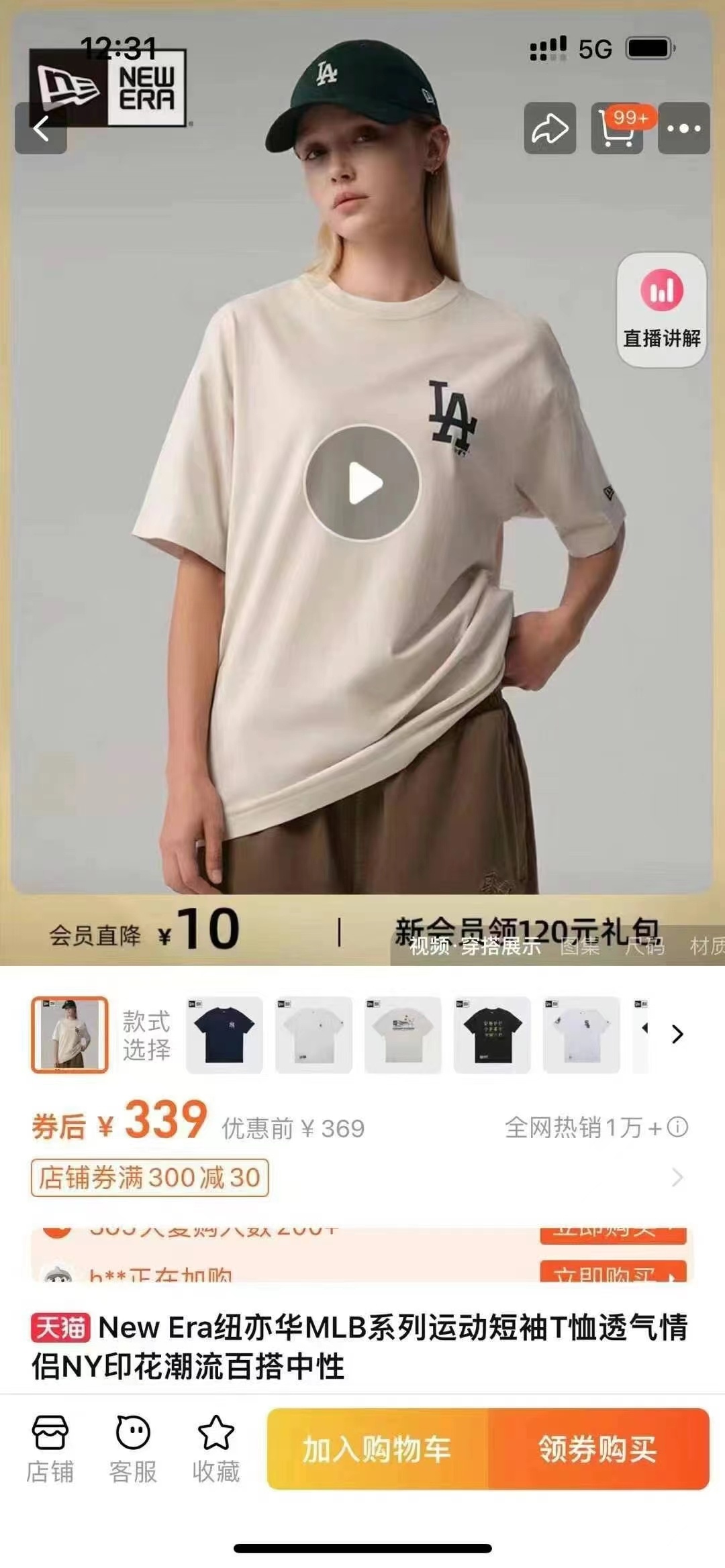This screenshot has width=725, height=1568.
Task: Open the three-dot overflow menu
Action: coord(683,128)
